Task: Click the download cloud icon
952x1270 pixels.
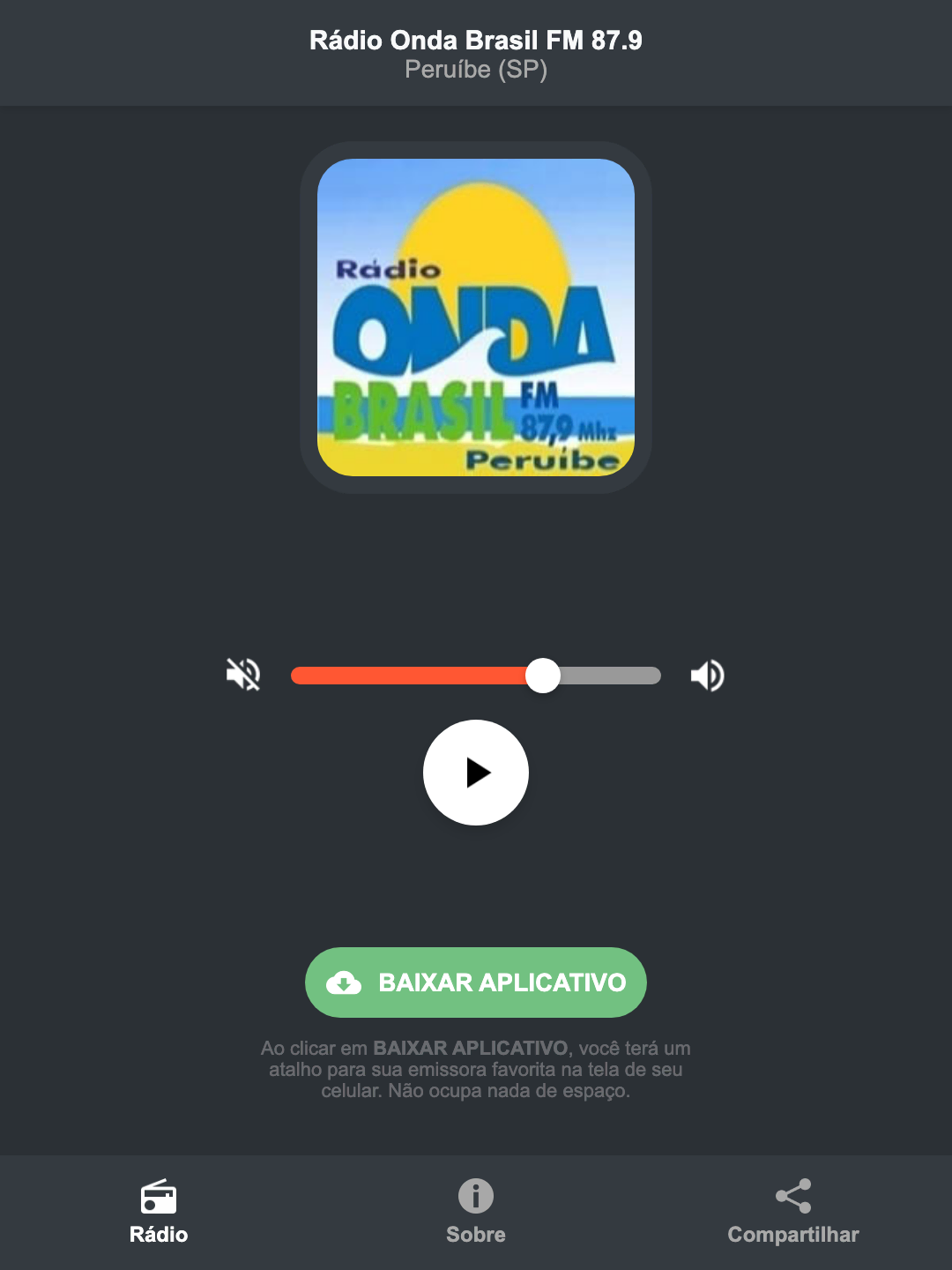Action: click(346, 982)
